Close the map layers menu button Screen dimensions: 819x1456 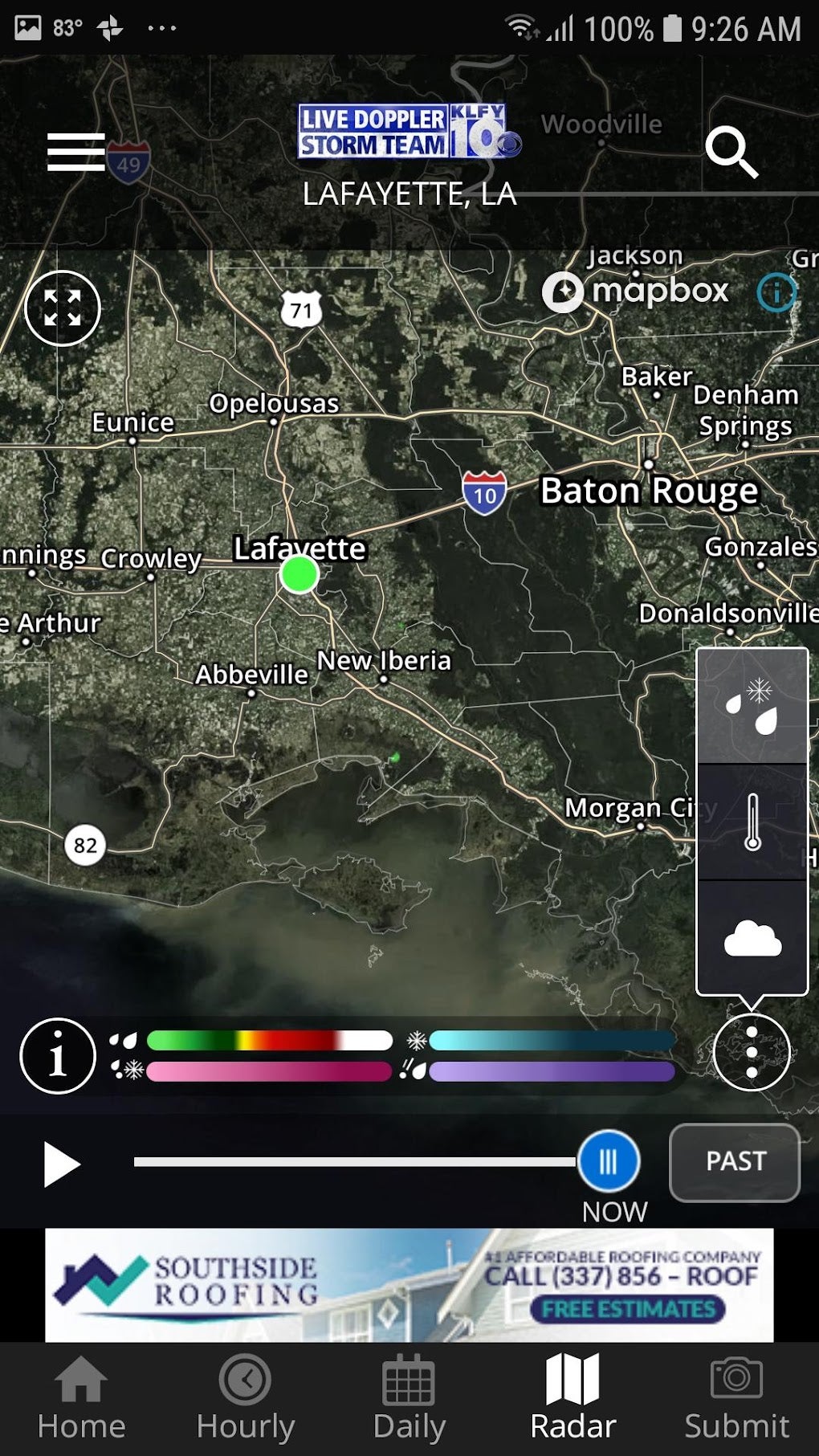pos(752,1052)
